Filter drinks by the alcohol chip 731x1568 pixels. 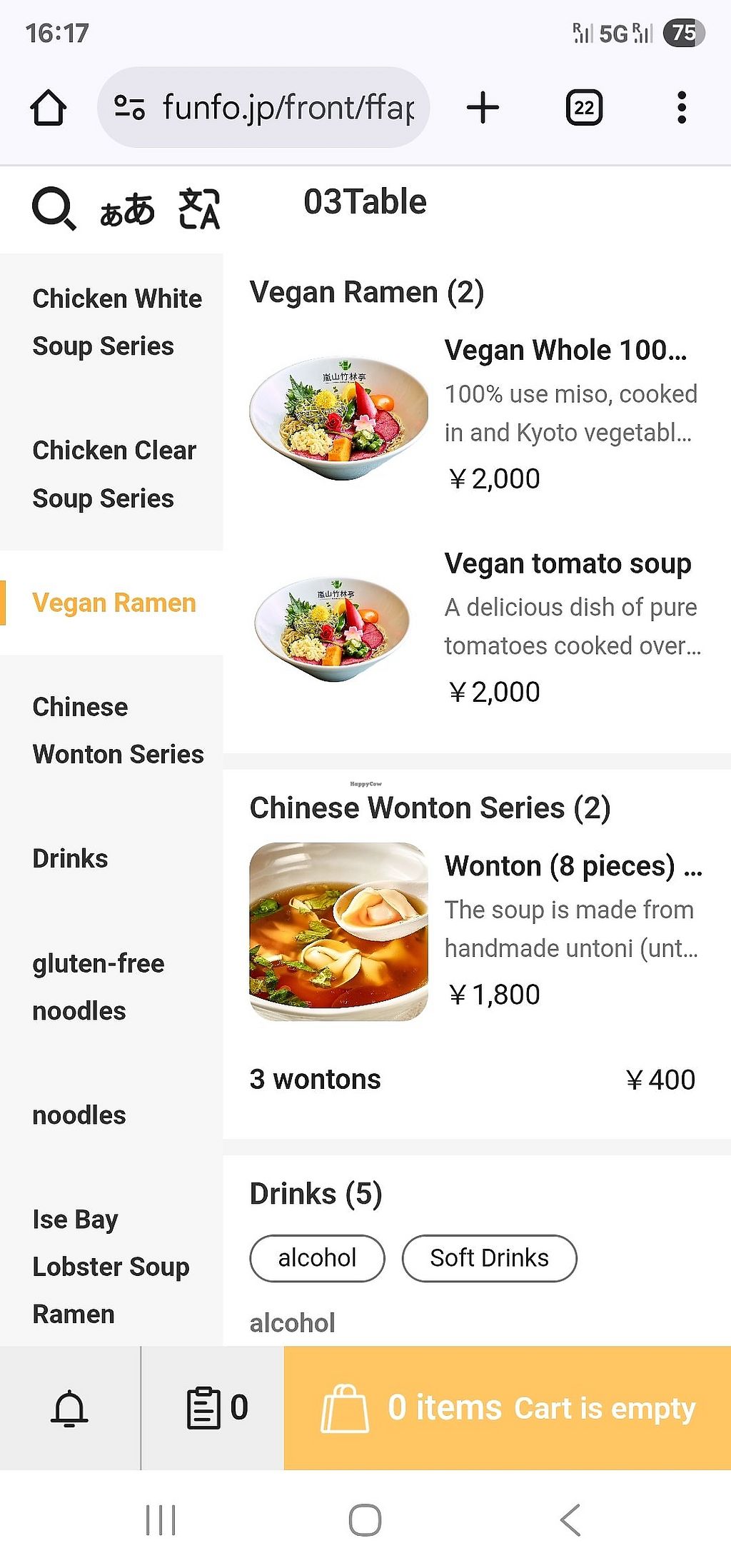pyautogui.click(x=317, y=1258)
